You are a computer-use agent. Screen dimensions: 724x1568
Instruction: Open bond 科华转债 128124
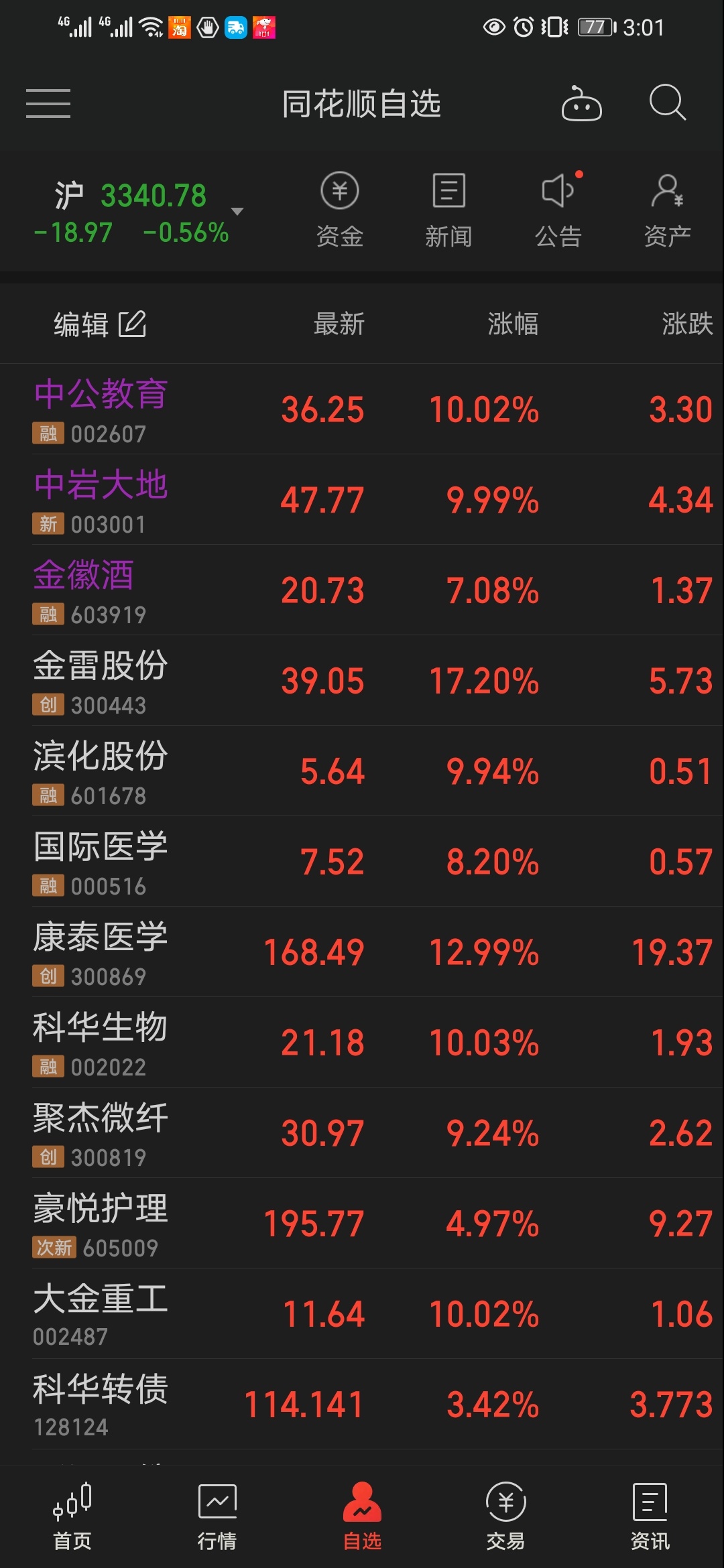(x=362, y=1404)
